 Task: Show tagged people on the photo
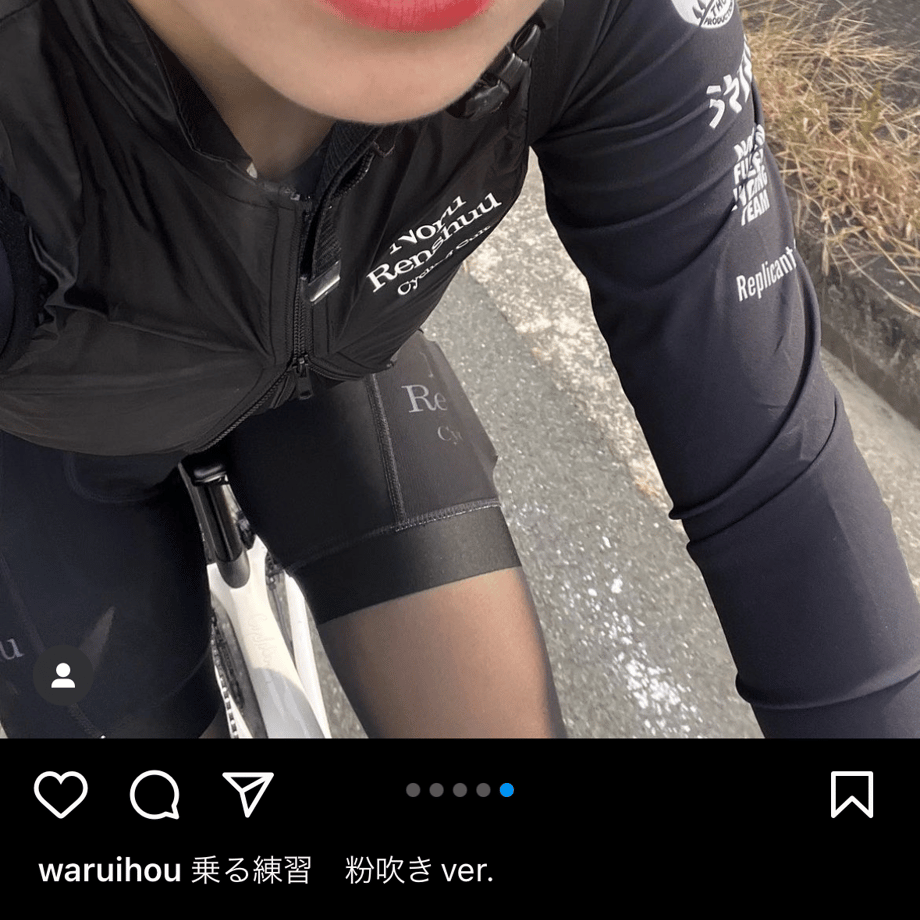63,677
